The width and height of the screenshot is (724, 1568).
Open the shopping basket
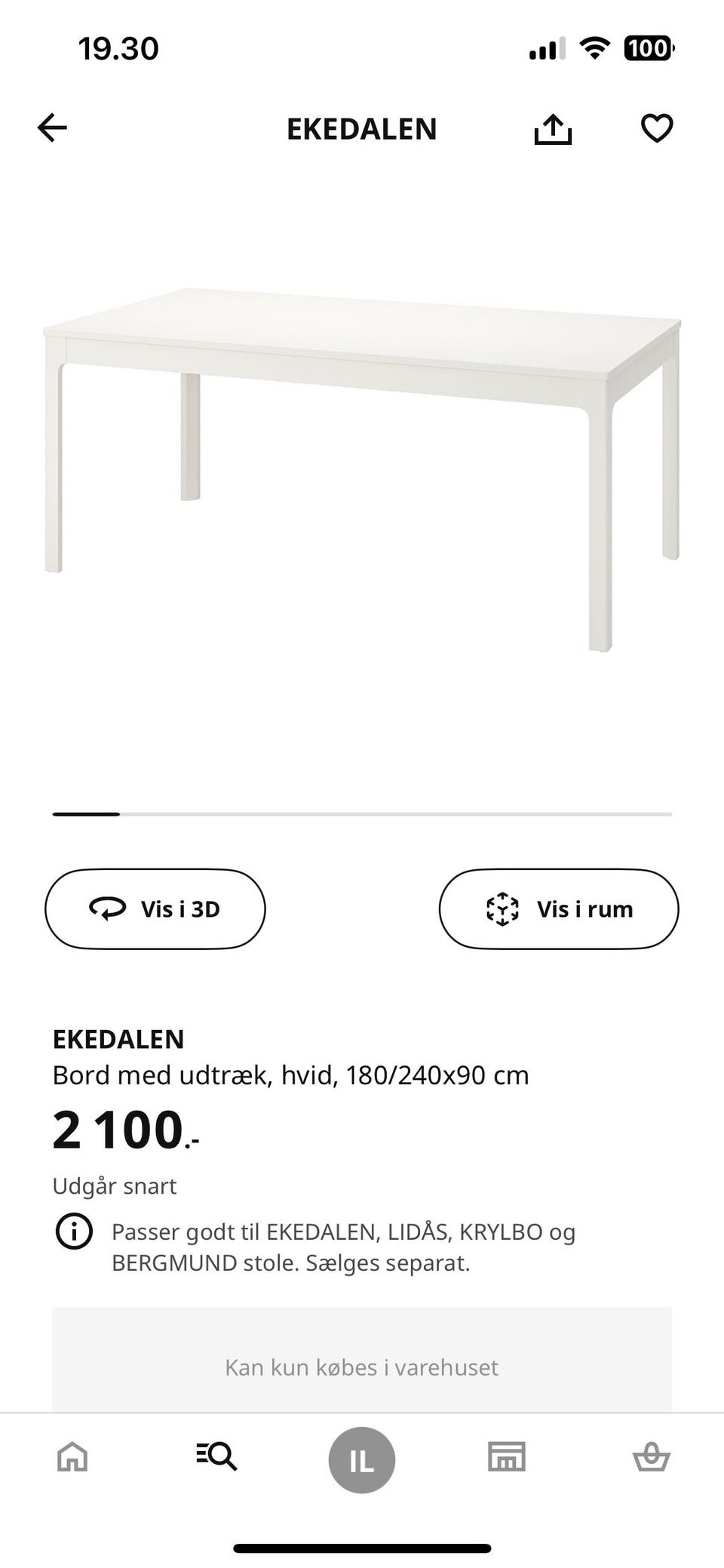[652, 1458]
